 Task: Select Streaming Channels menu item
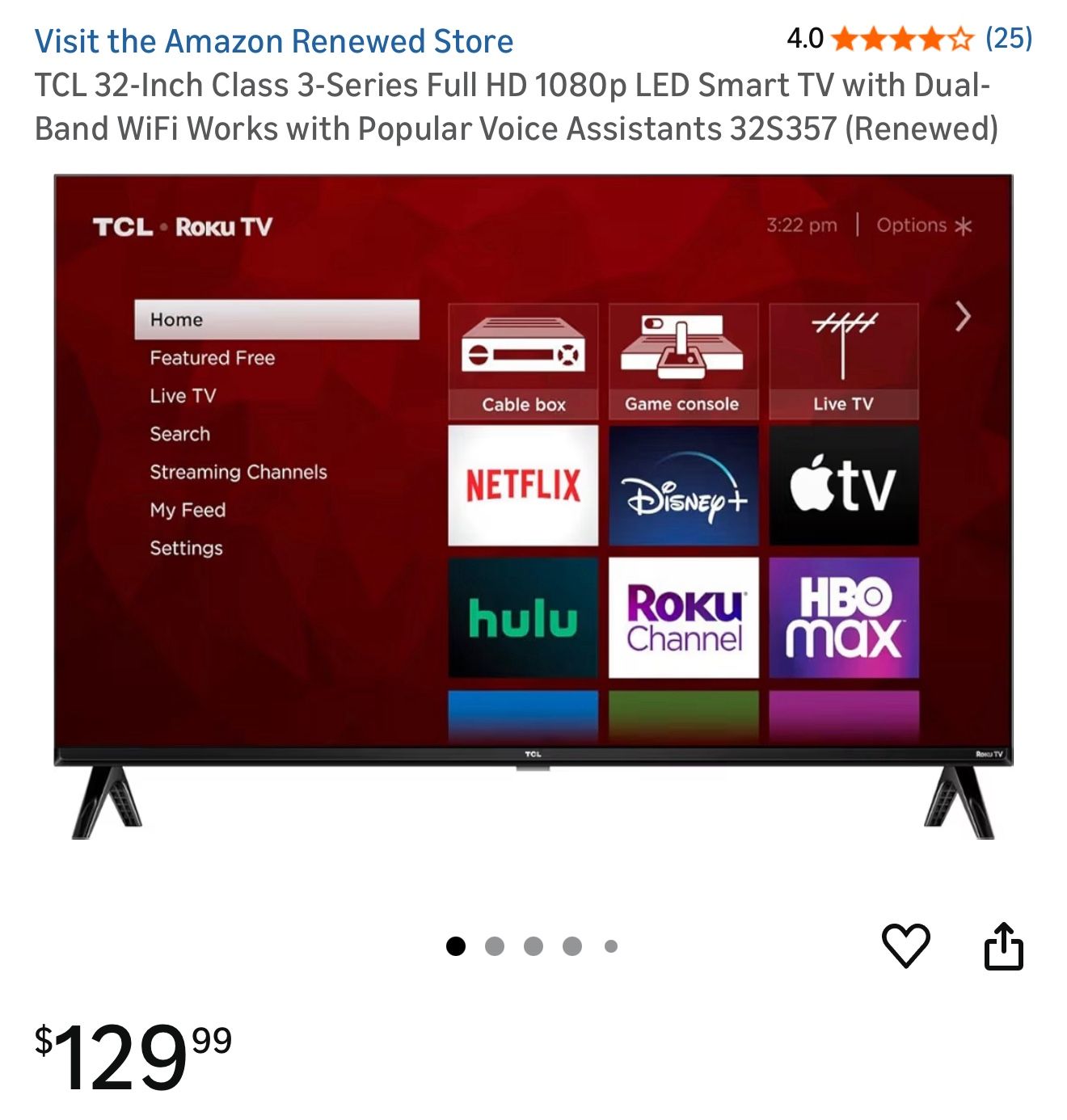tap(238, 472)
